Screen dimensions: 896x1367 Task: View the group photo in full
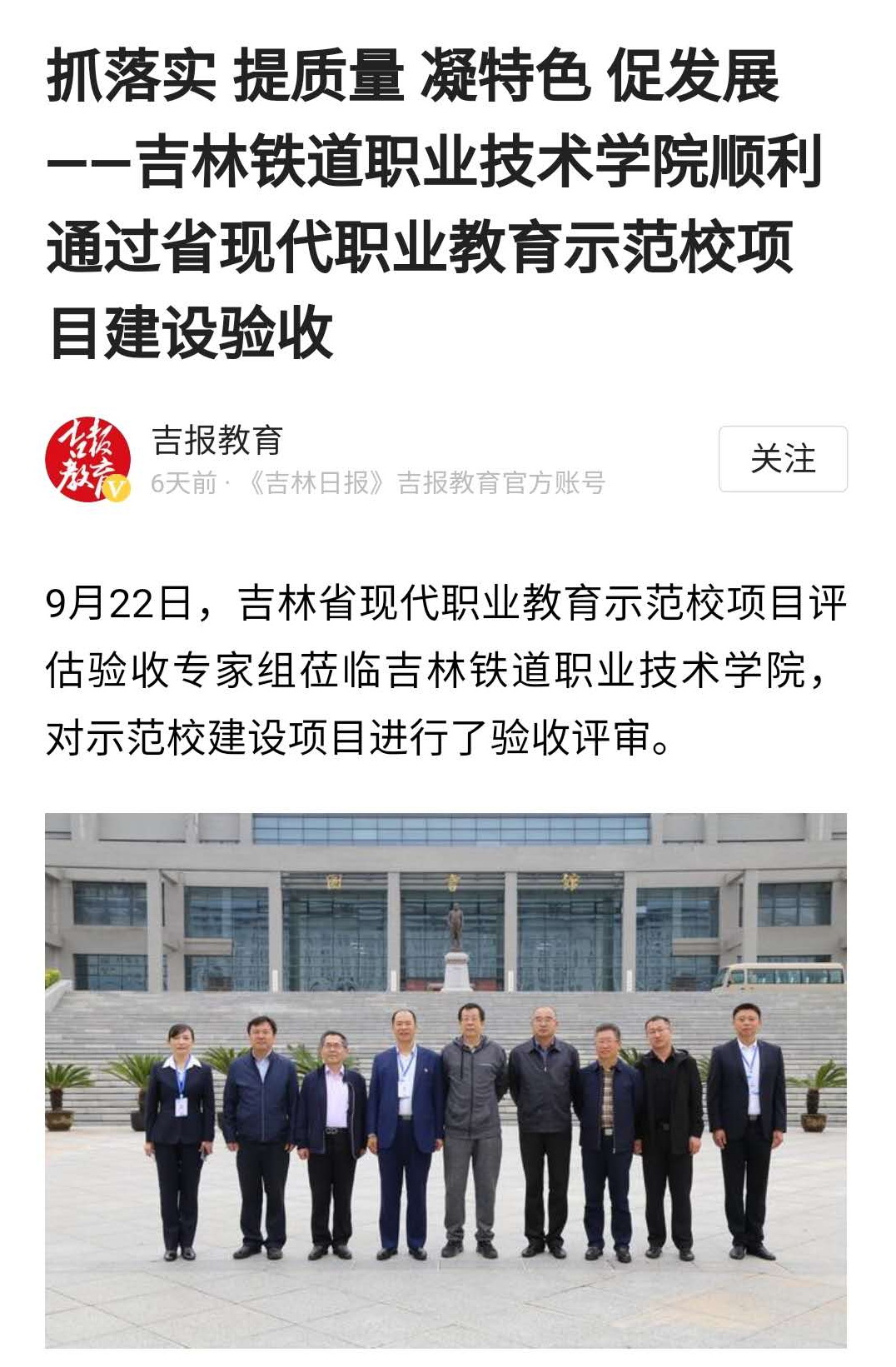point(446,1080)
